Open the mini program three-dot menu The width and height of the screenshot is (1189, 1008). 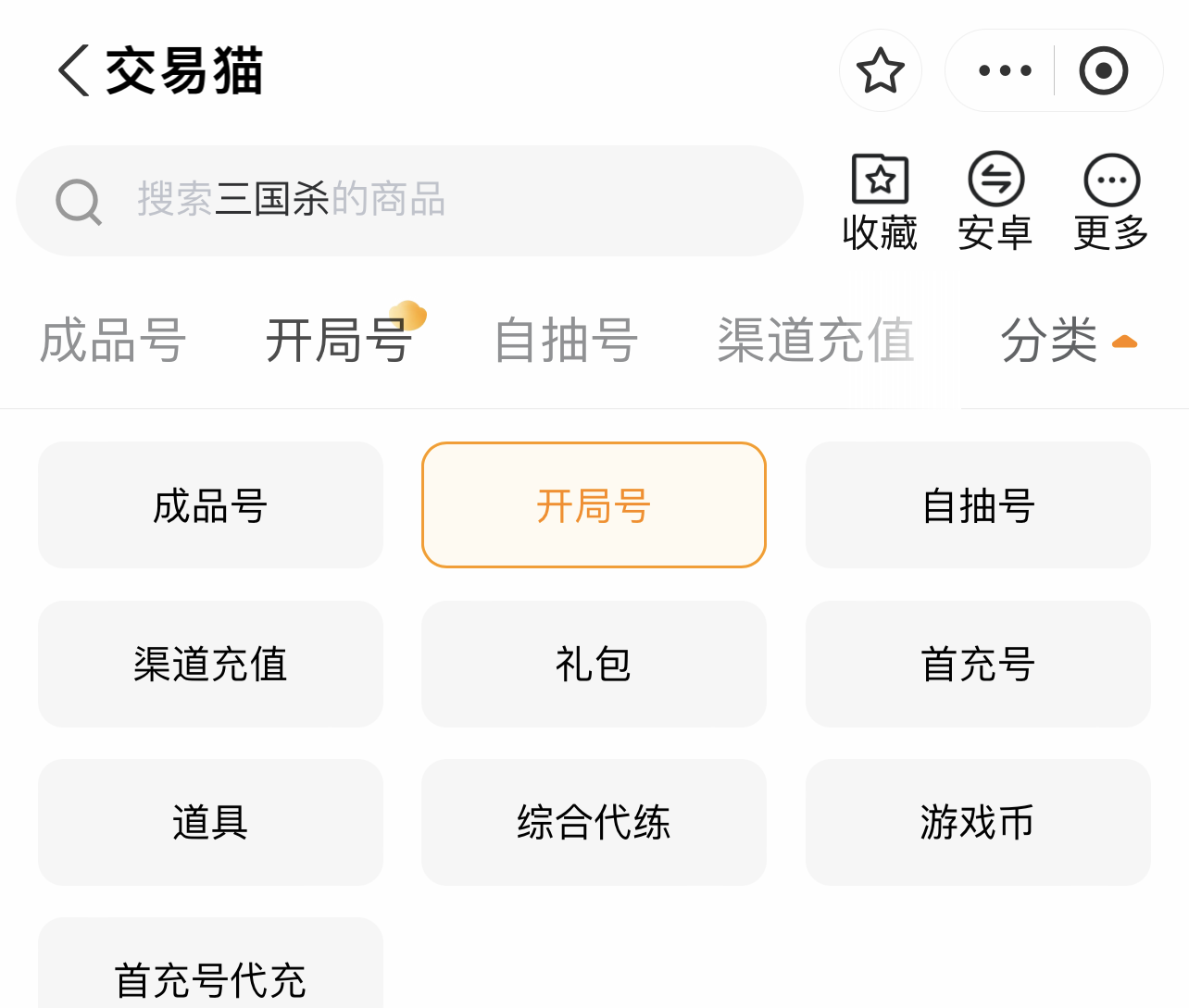[1005, 70]
